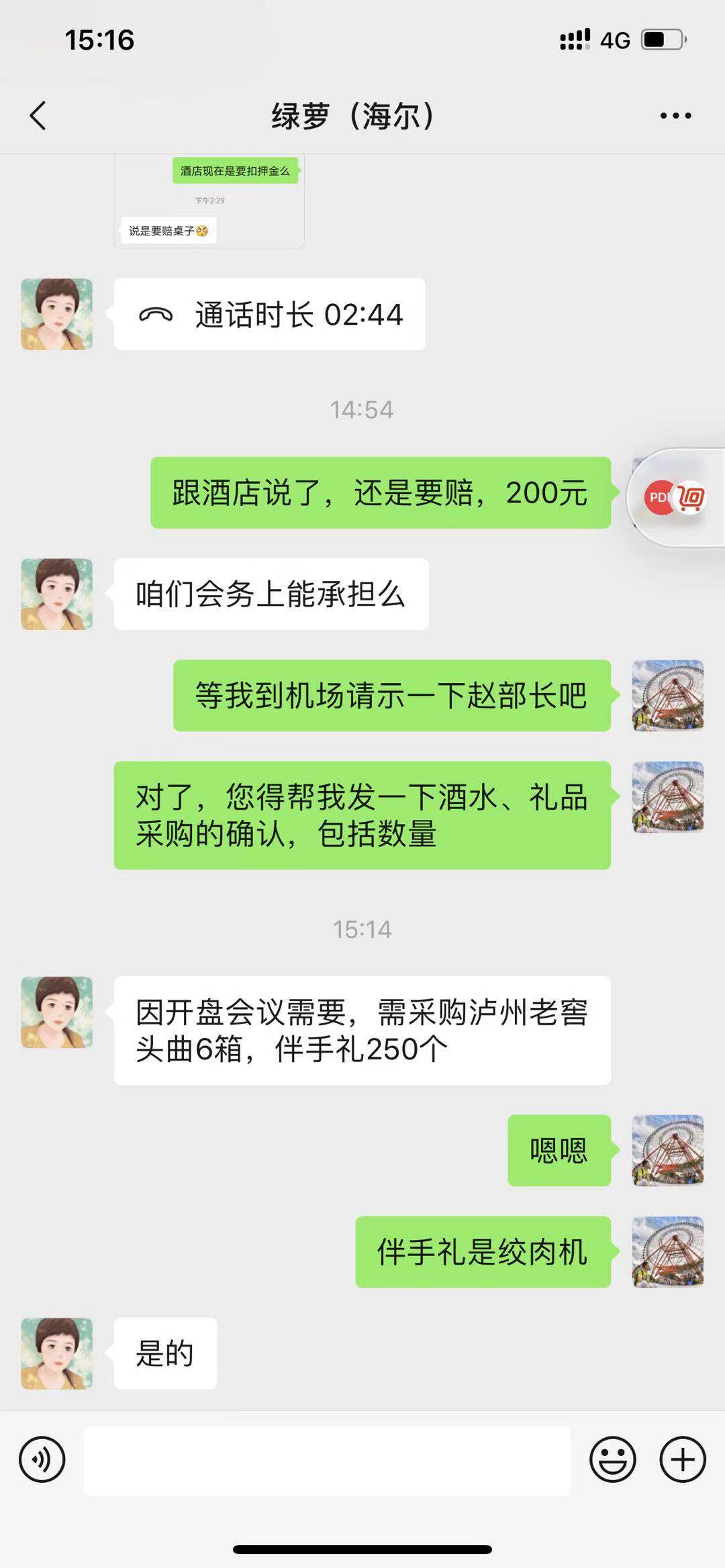This screenshot has height=1568, width=725.
Task: Open the floating PD shopping widget
Action: (x=675, y=497)
